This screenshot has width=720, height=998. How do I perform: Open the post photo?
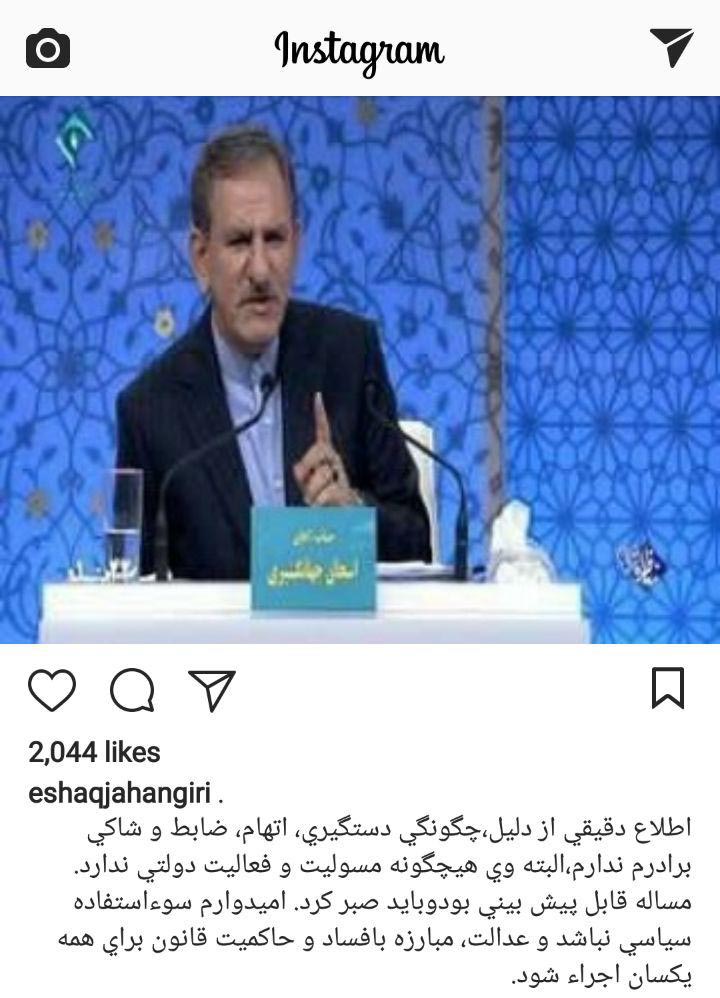tap(360, 370)
